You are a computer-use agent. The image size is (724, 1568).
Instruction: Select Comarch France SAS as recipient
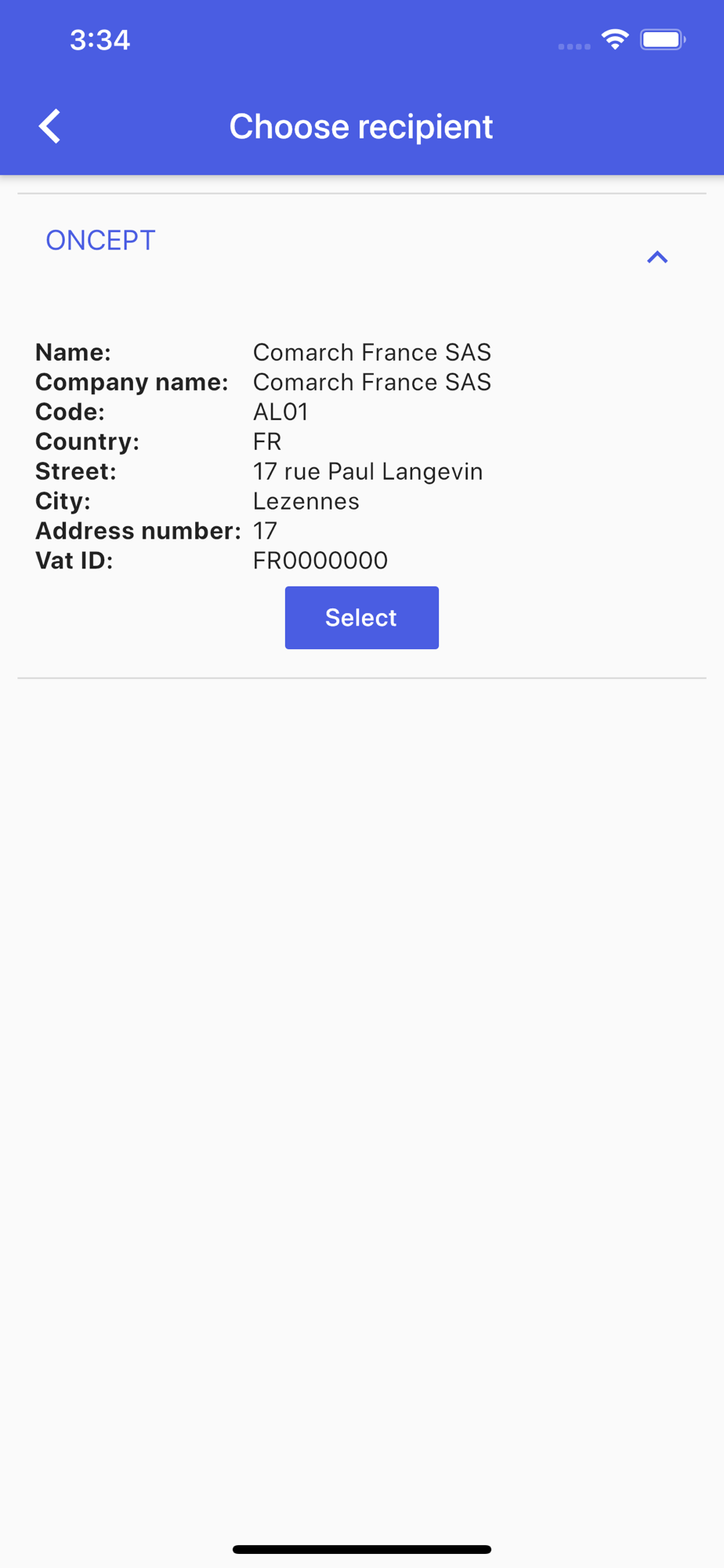pyautogui.click(x=361, y=618)
